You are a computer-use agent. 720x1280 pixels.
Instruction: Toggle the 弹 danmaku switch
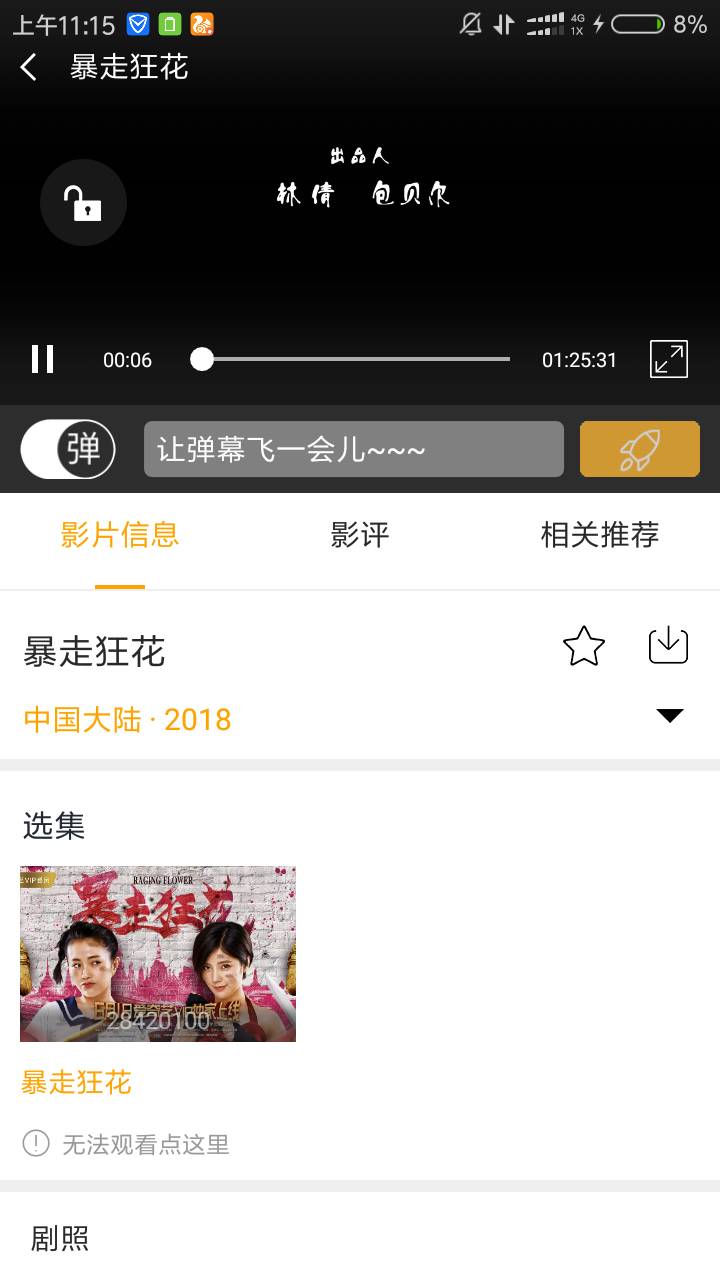pos(68,449)
